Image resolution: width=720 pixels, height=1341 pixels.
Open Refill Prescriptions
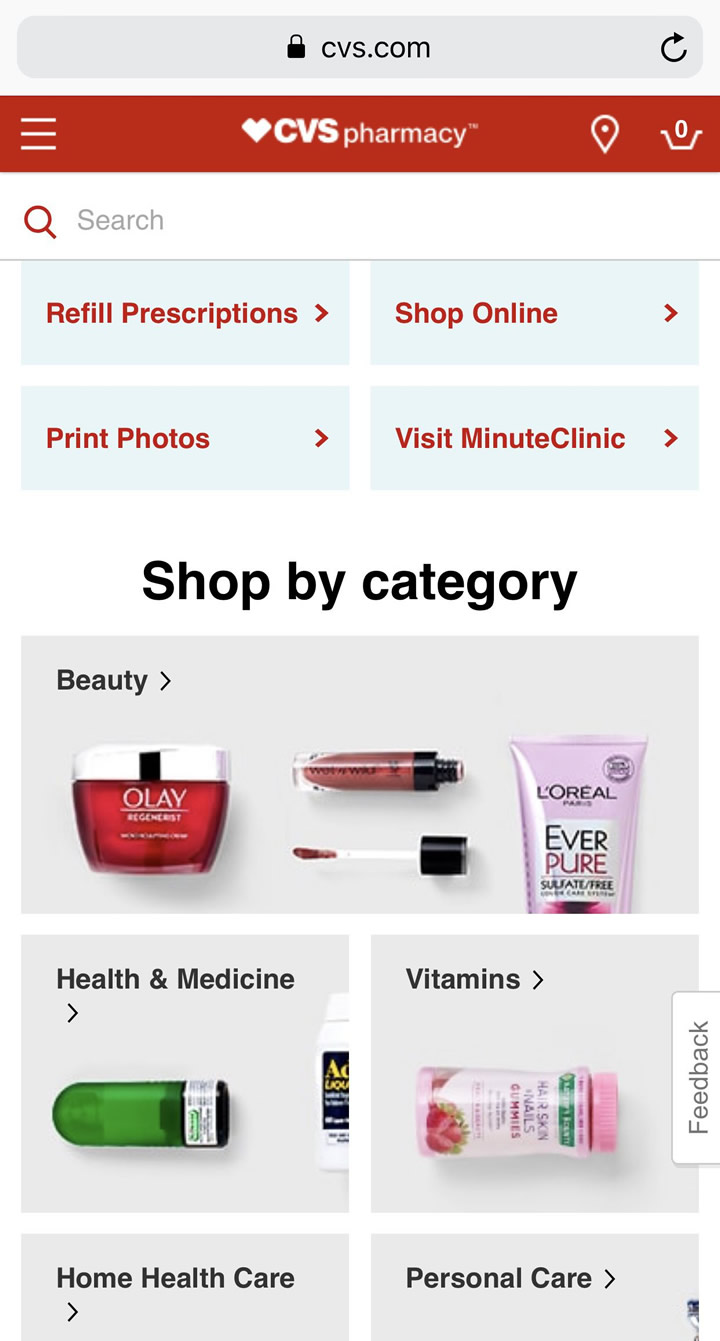[x=184, y=313]
